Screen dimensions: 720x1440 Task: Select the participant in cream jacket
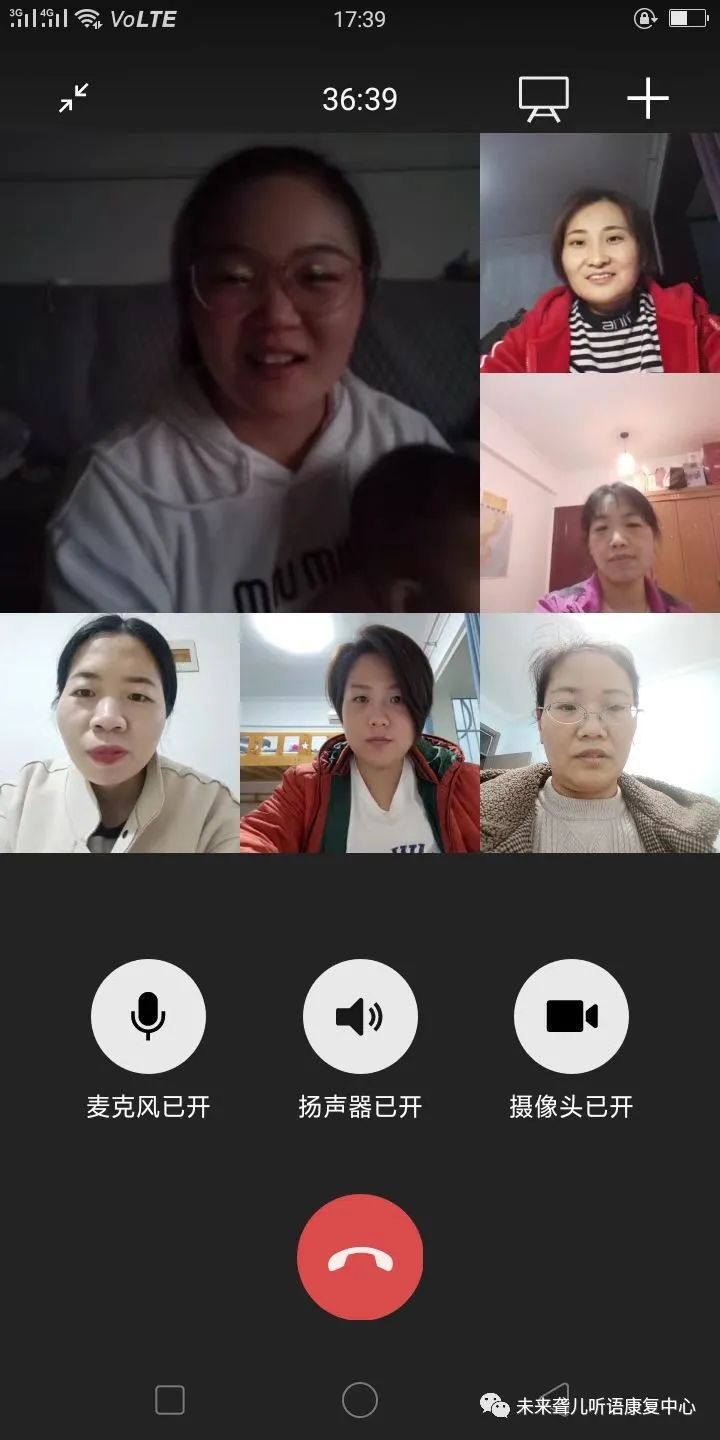click(x=120, y=733)
